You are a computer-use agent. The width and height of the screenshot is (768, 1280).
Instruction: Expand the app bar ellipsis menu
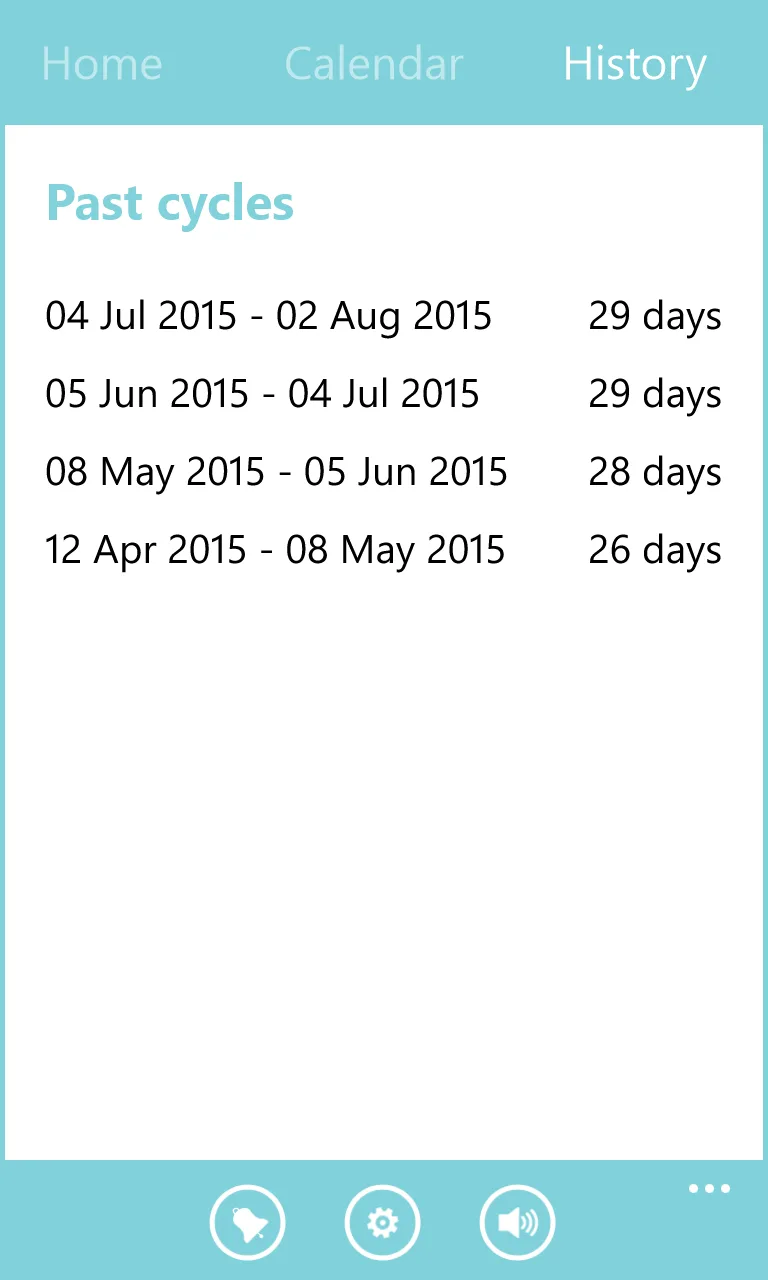709,1189
